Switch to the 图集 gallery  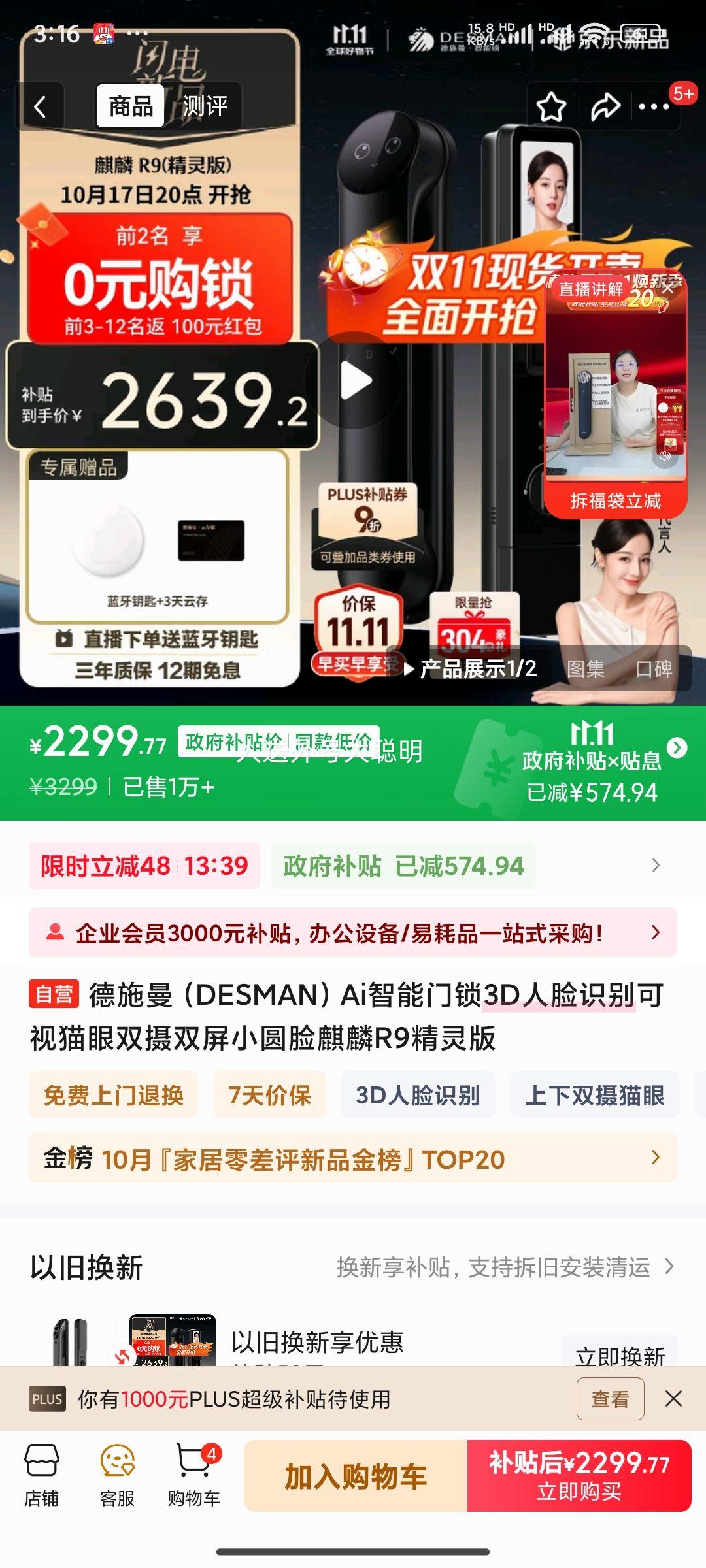[585, 668]
